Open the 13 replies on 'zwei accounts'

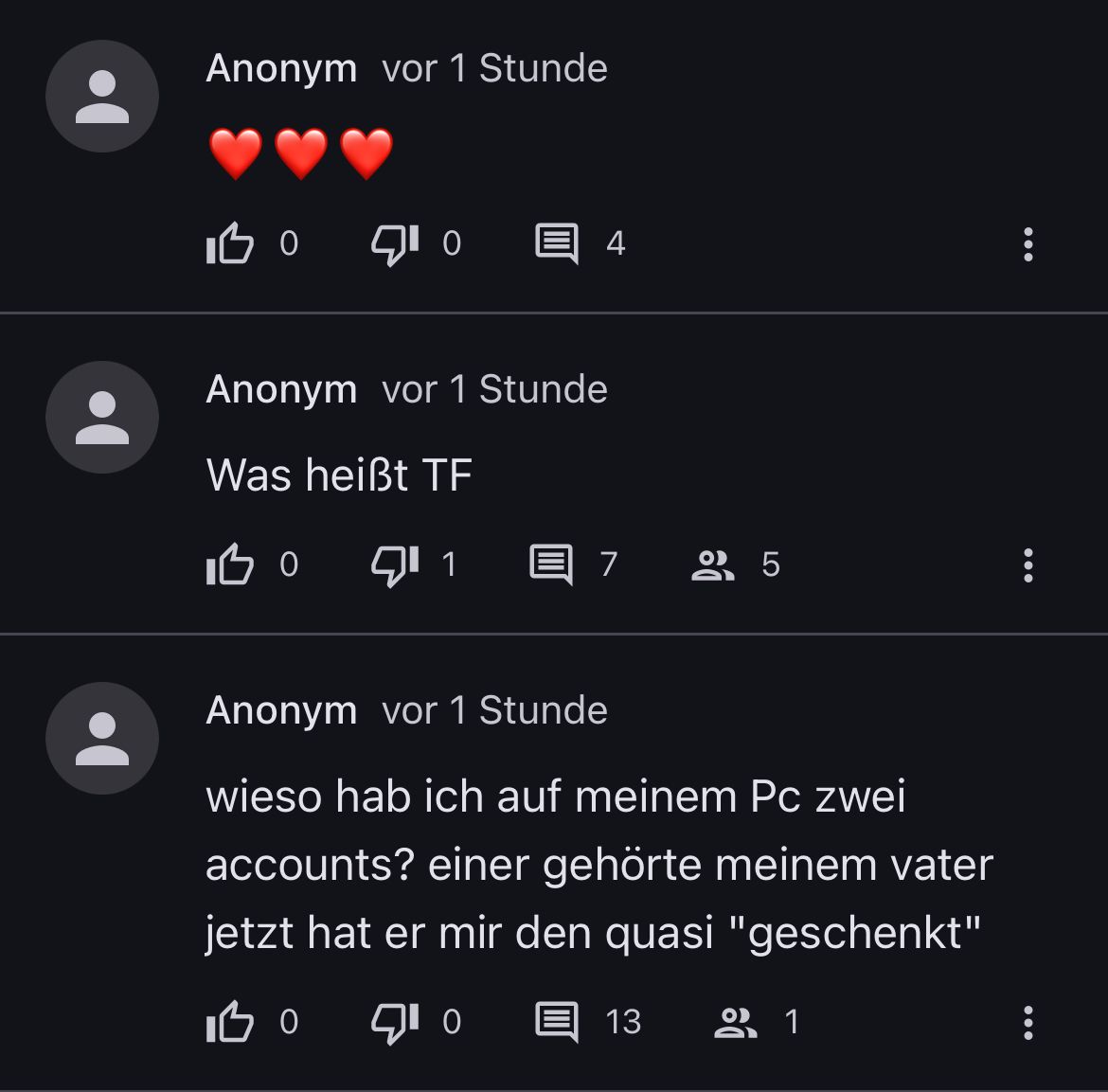pyautogui.click(x=557, y=1023)
